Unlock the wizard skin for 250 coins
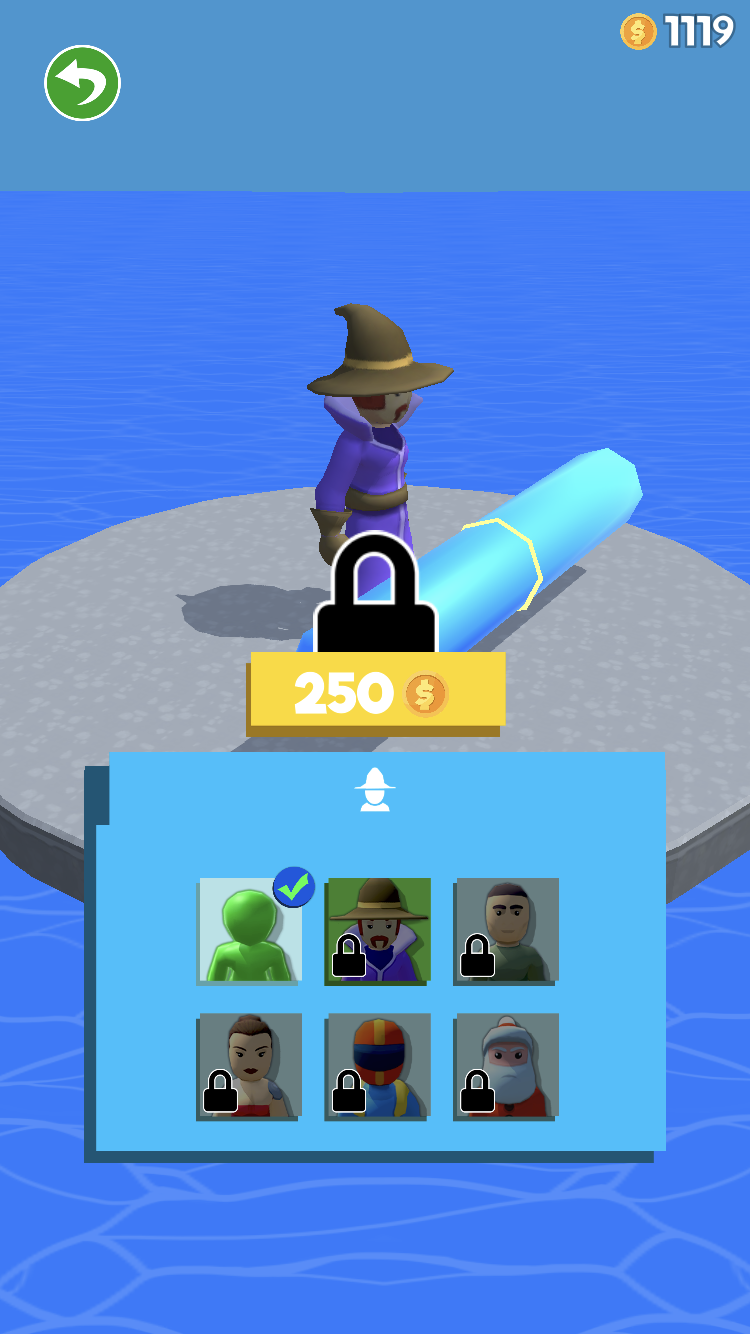Image resolution: width=750 pixels, height=1334 pixels. (x=376, y=692)
